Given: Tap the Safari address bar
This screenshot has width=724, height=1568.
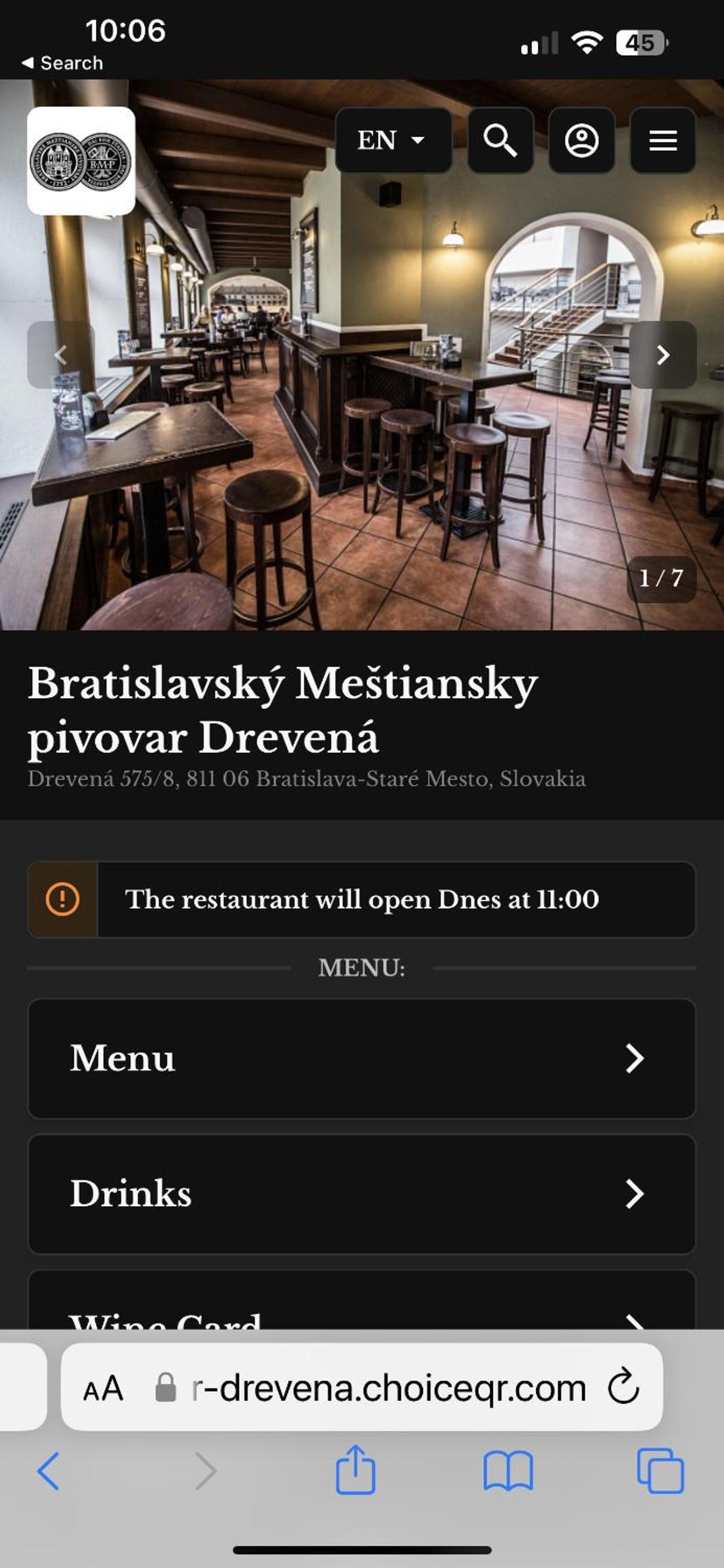Looking at the screenshot, I should (x=361, y=1387).
